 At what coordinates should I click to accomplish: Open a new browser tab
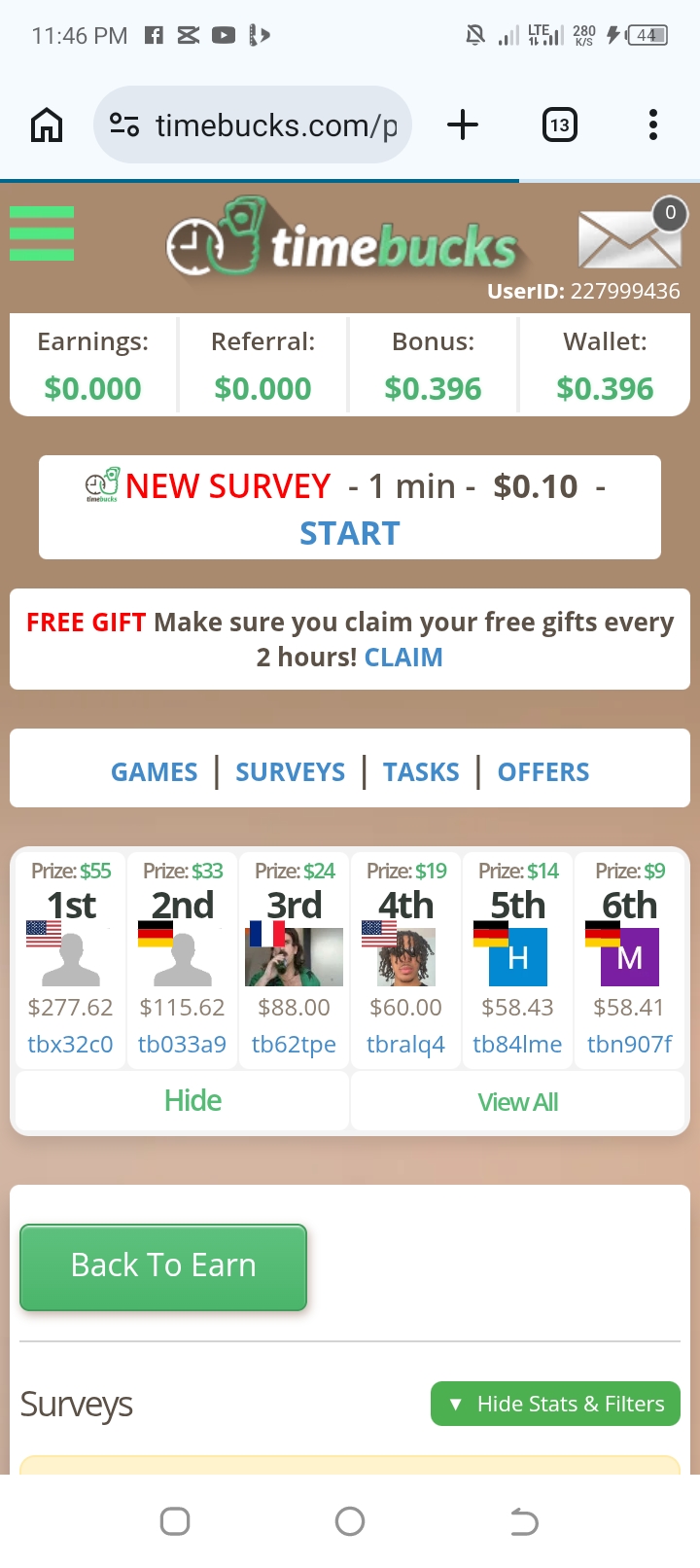463,125
